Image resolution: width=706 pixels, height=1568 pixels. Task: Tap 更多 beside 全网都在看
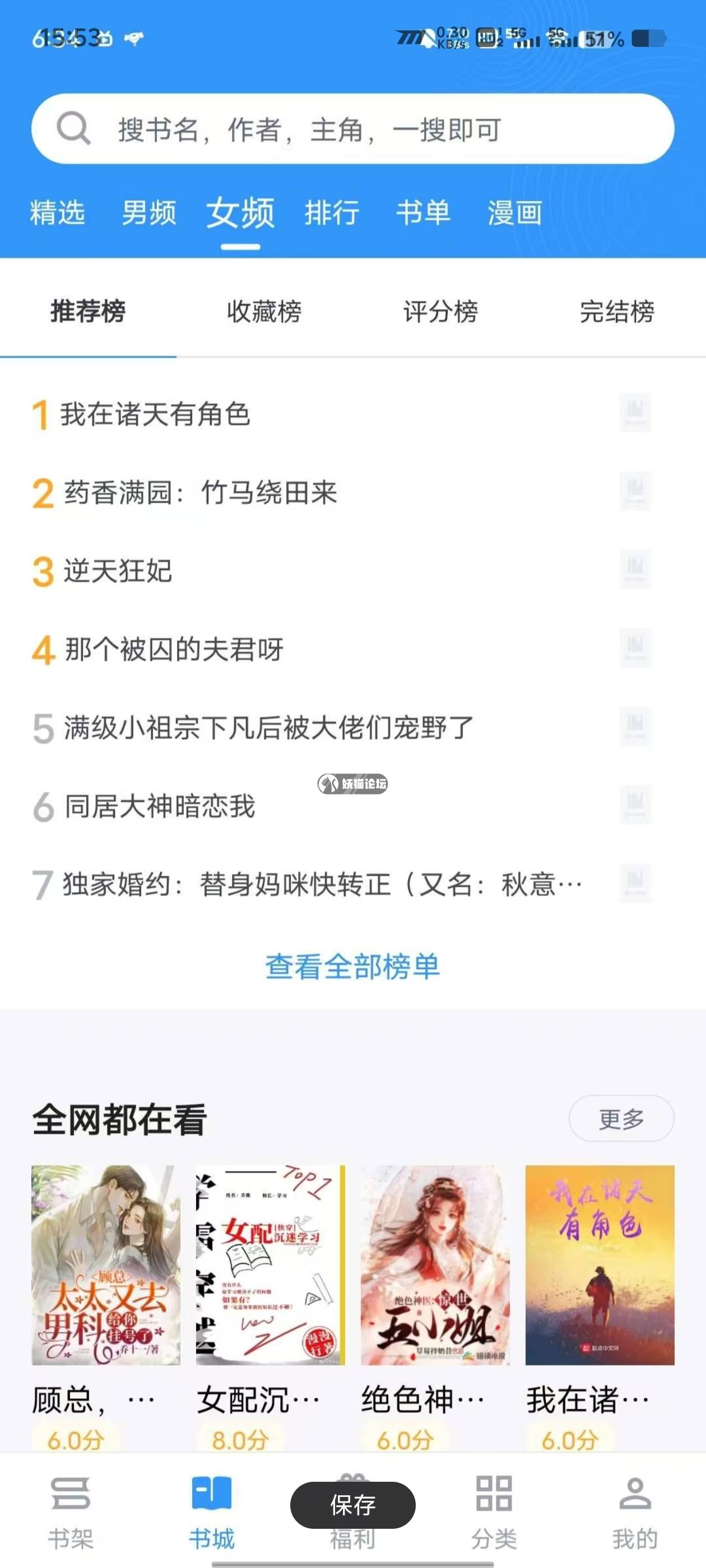tap(621, 1119)
